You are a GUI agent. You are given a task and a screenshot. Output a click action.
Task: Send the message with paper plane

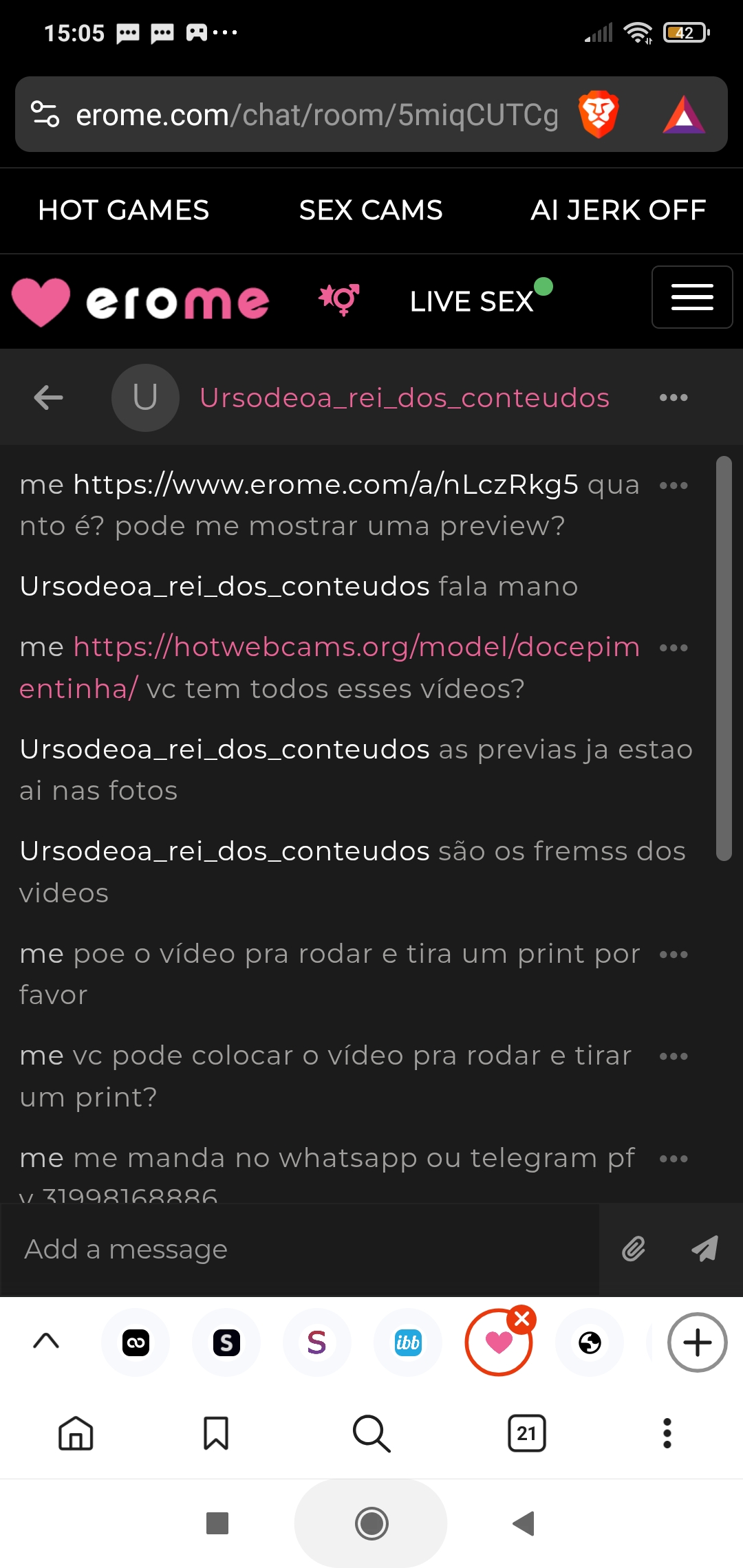coord(704,1249)
